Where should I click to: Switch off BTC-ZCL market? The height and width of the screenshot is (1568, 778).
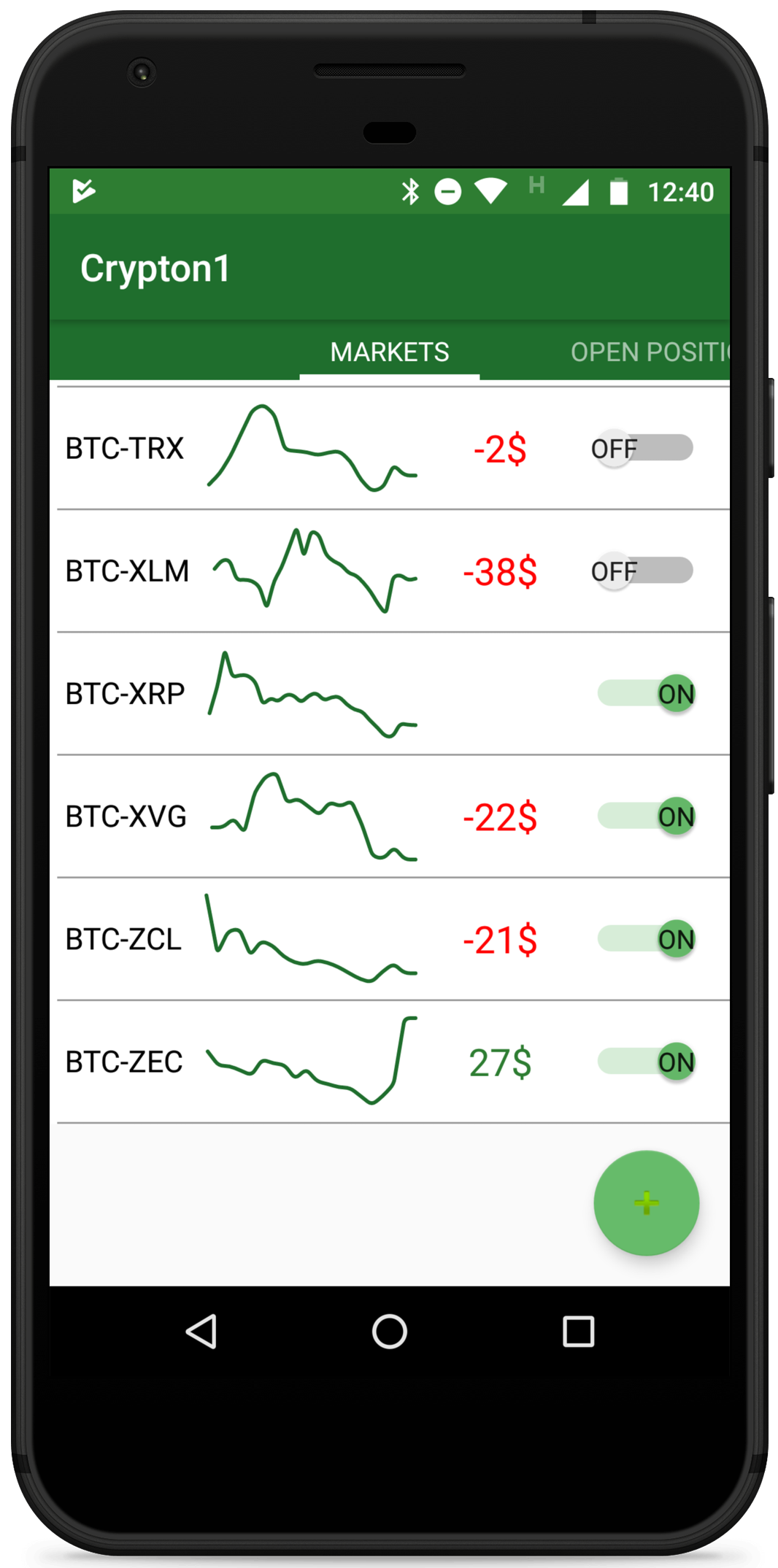tap(647, 938)
